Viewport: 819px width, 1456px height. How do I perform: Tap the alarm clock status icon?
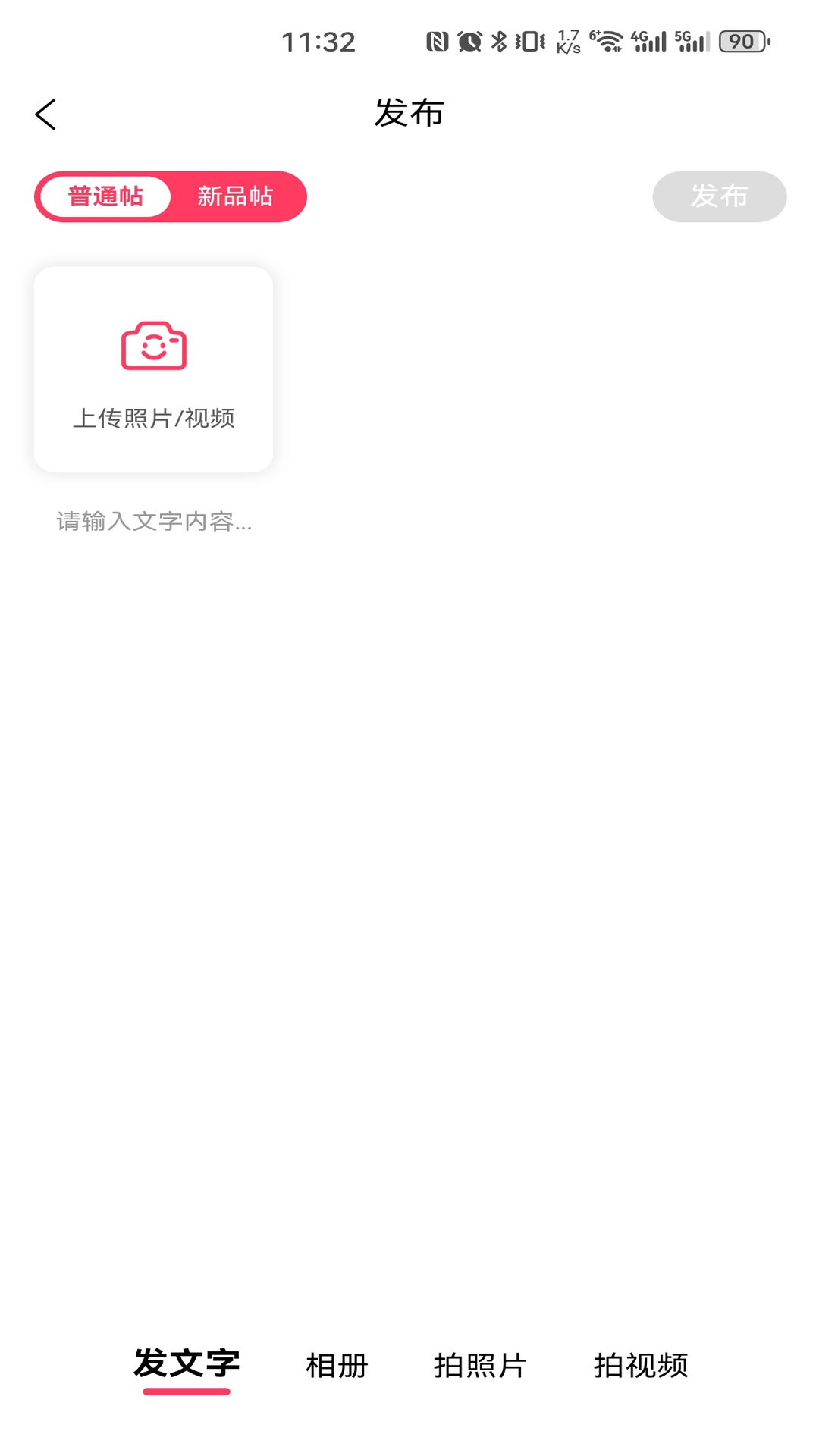[468, 42]
